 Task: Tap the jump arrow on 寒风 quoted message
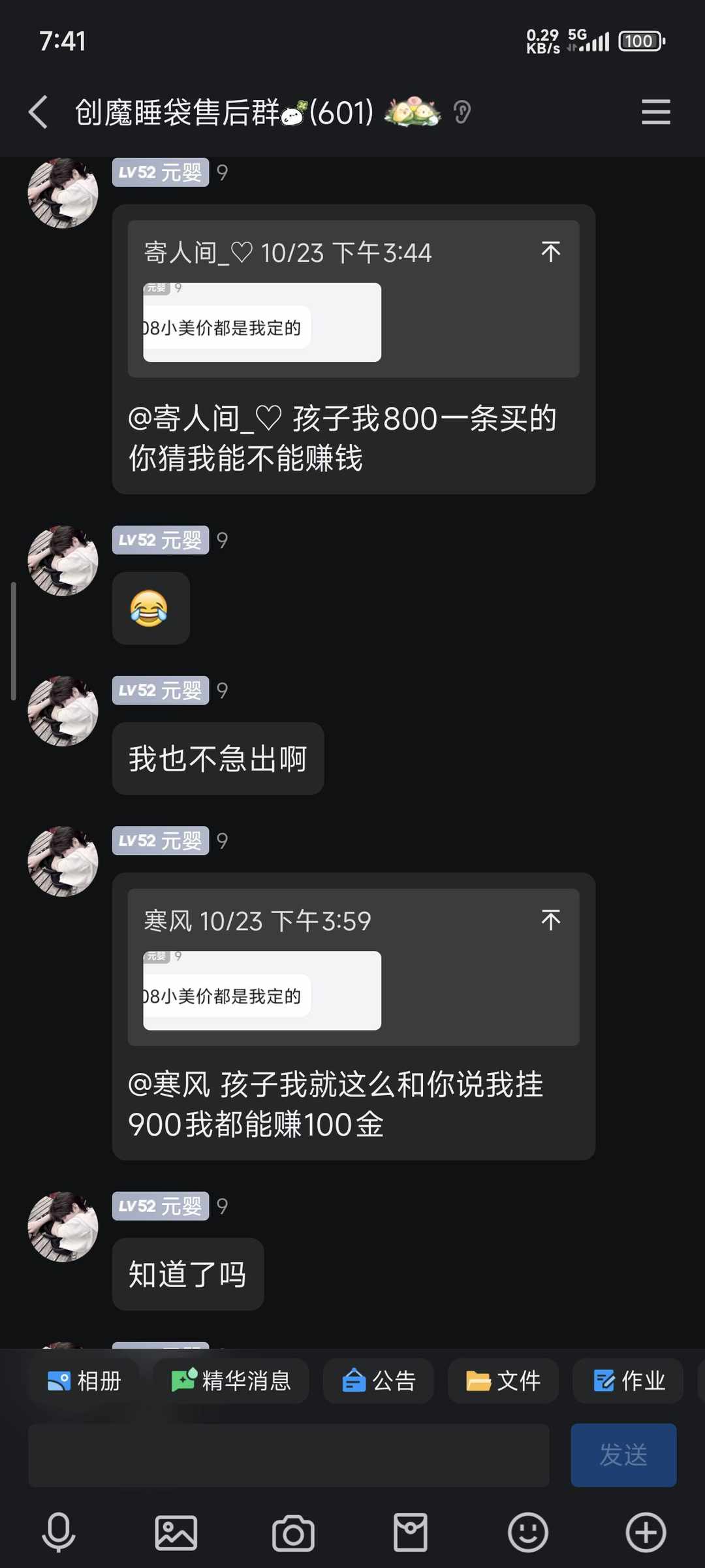[x=552, y=921]
